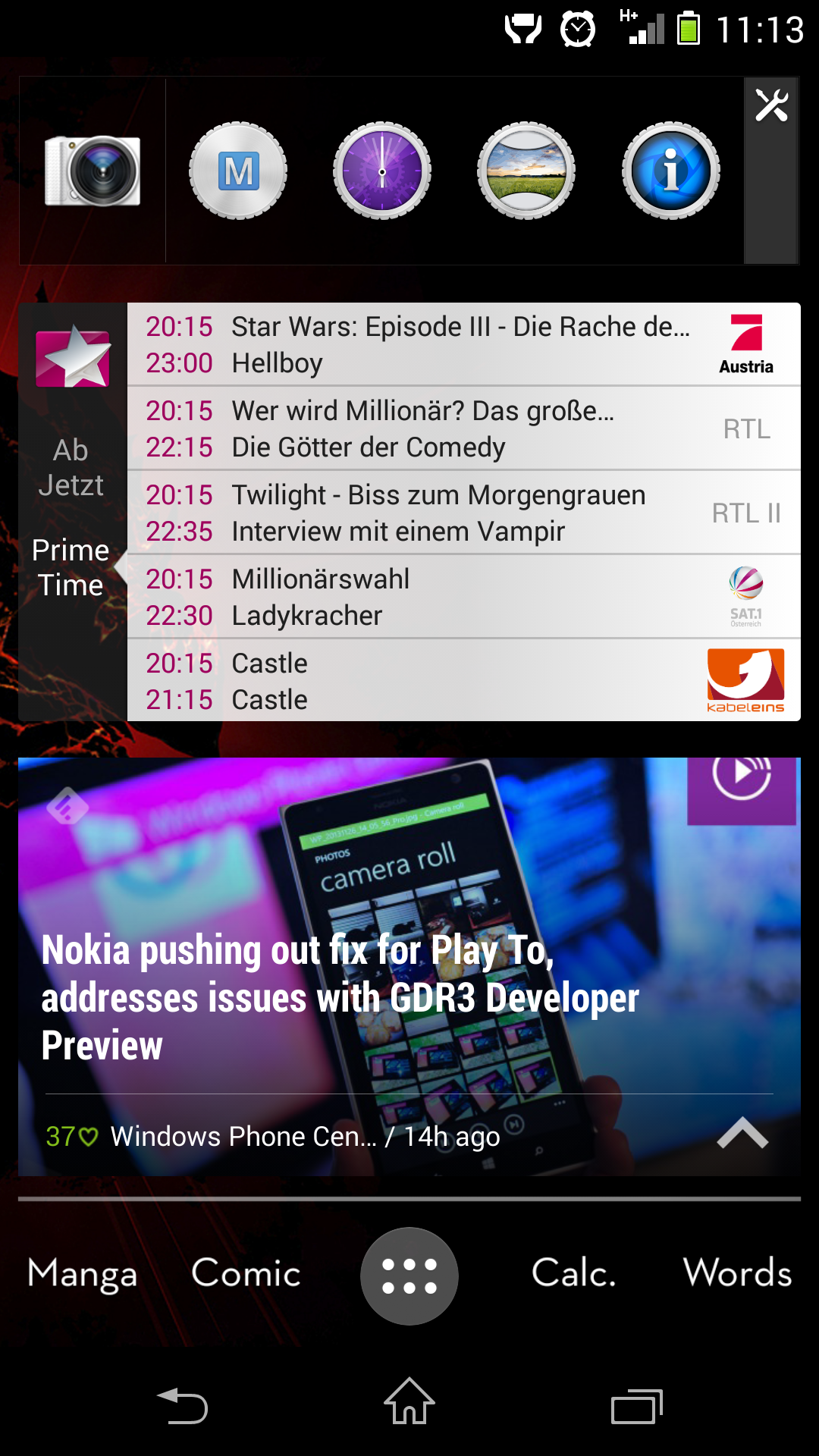
Task: Open the Star Wars: Episode III listing
Action: (463, 344)
